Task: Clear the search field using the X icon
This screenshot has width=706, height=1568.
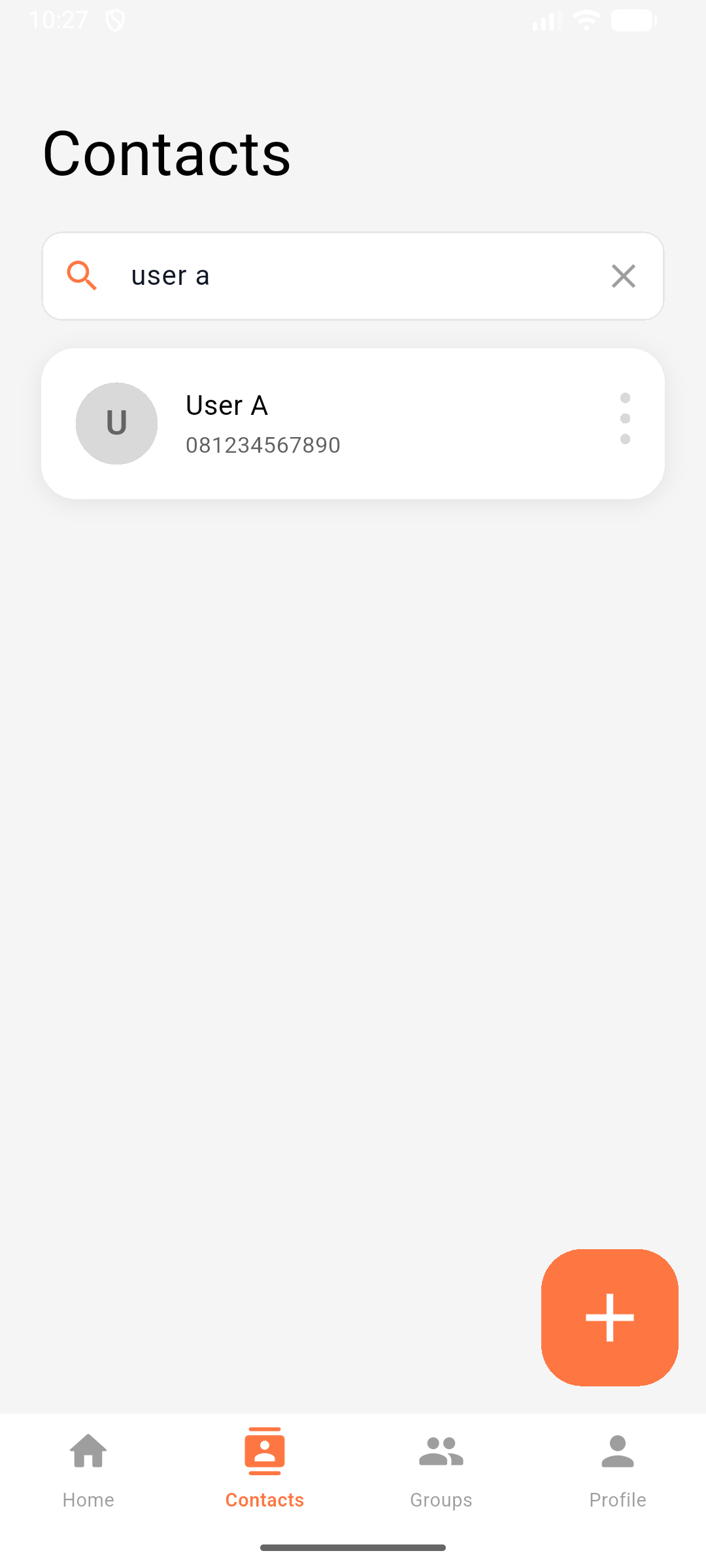Action: coord(623,276)
